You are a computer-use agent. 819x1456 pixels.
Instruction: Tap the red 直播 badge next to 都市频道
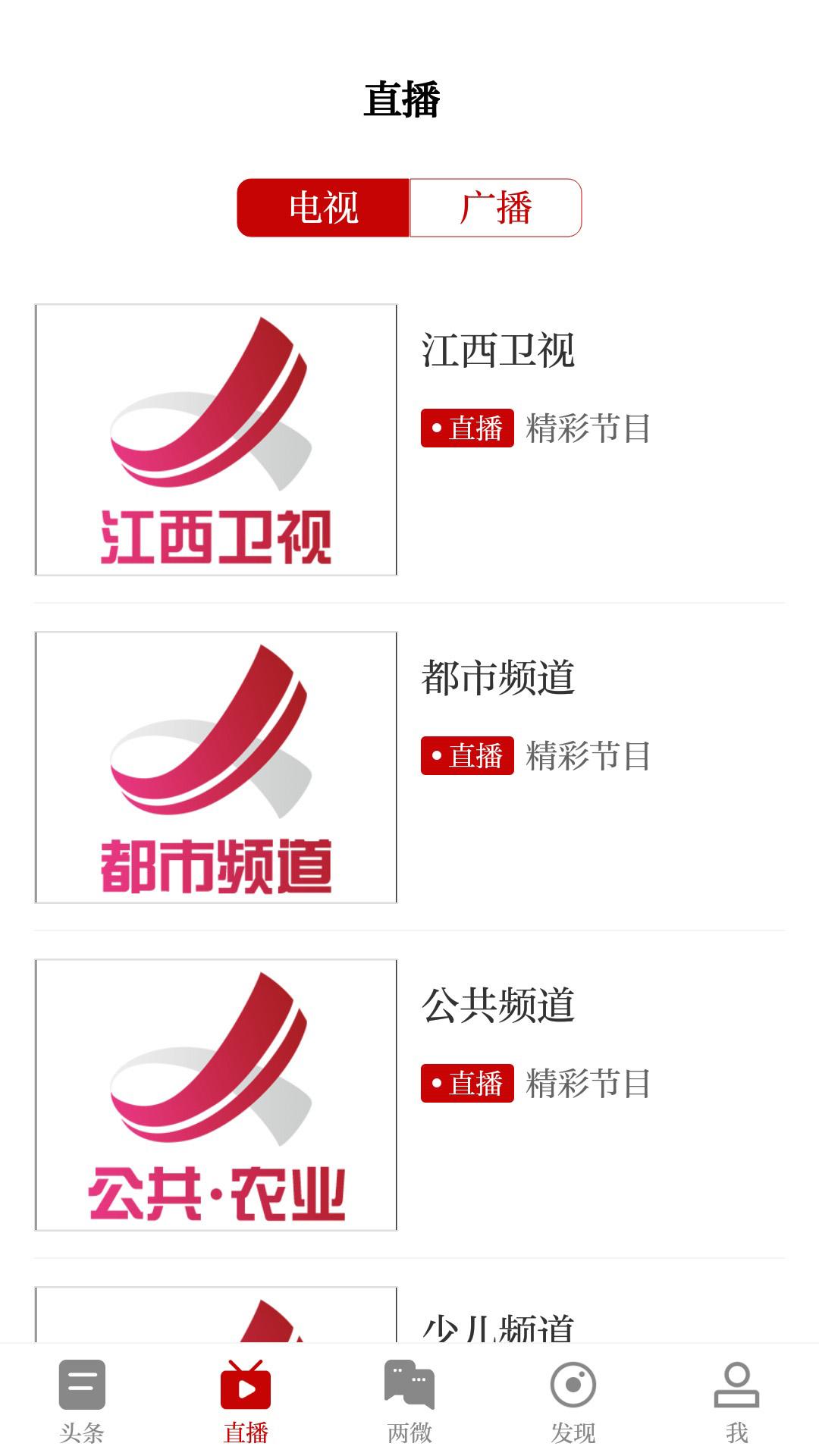coord(468,756)
